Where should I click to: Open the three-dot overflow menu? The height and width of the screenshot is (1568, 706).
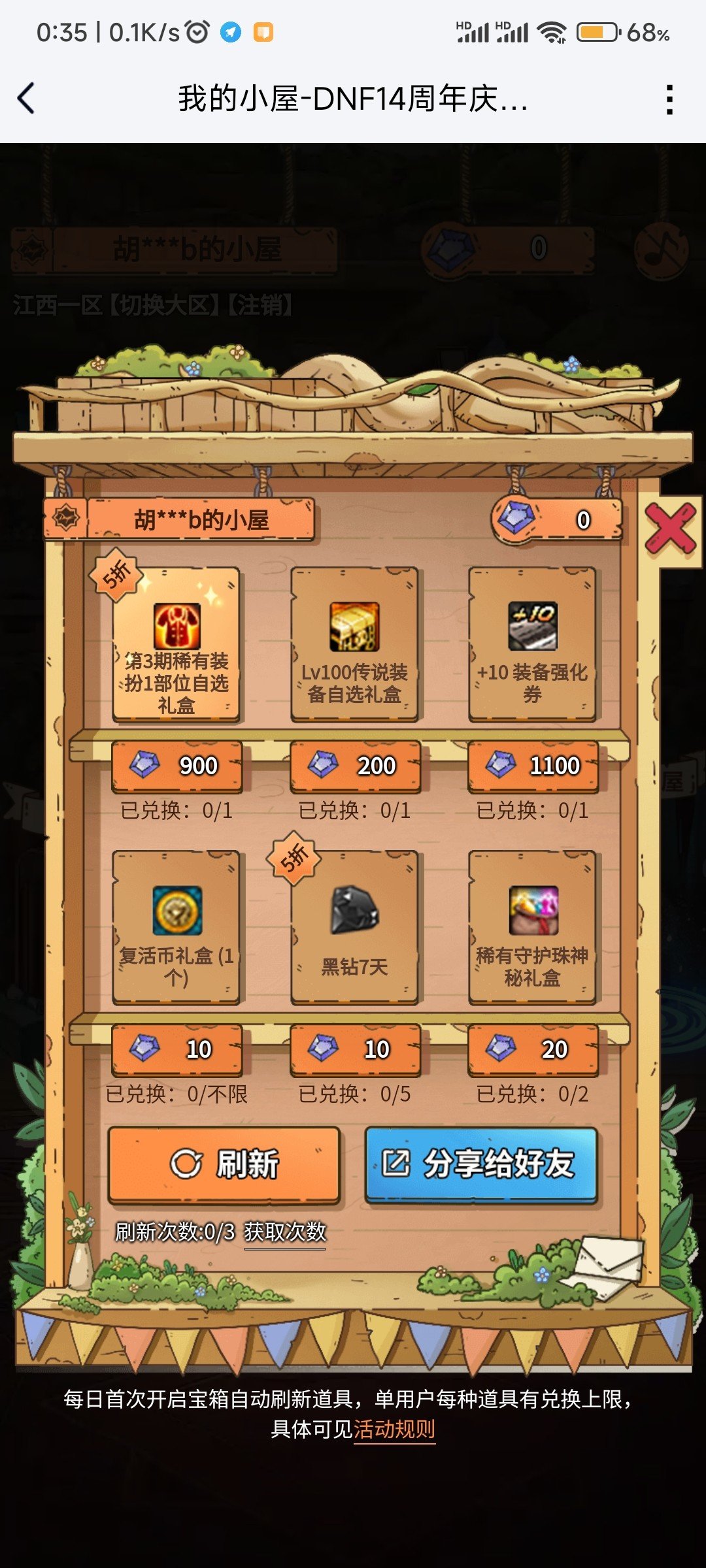pos(669,99)
